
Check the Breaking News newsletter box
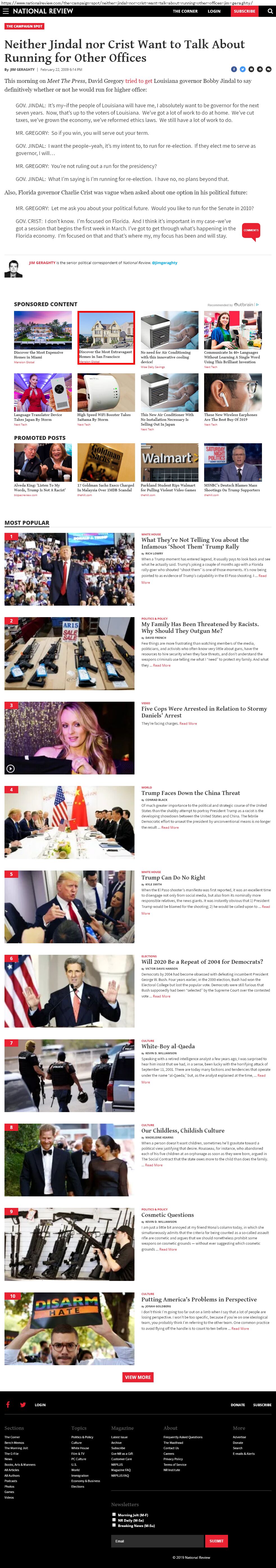[x=114, y=1525]
